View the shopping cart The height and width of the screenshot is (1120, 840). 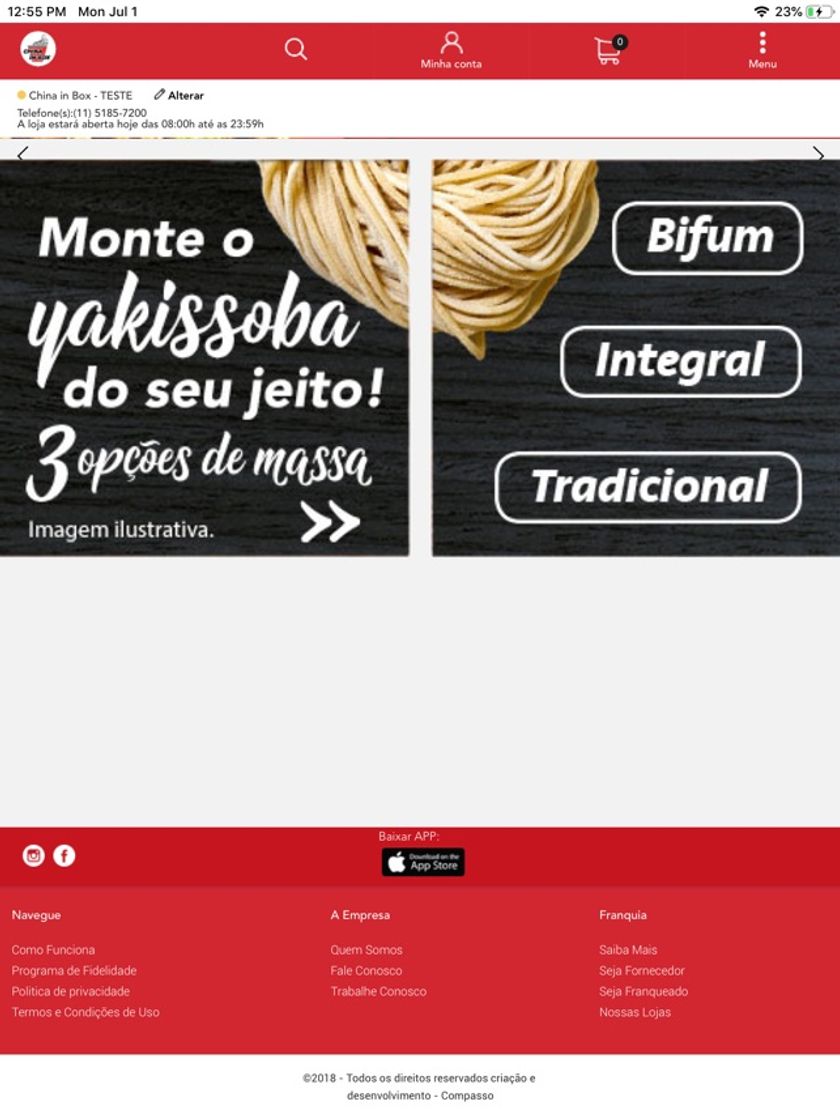[608, 50]
